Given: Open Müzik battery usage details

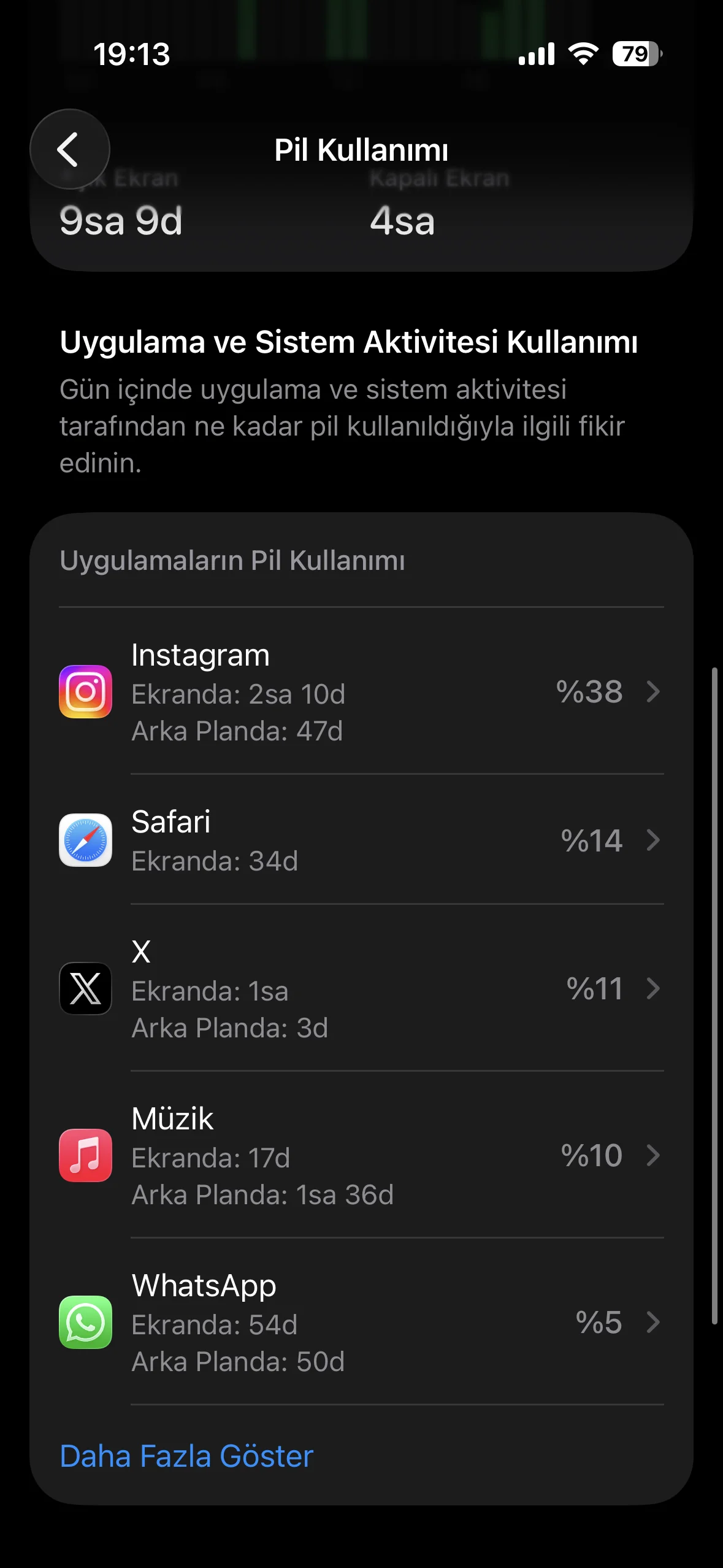Looking at the screenshot, I should coord(361,1155).
